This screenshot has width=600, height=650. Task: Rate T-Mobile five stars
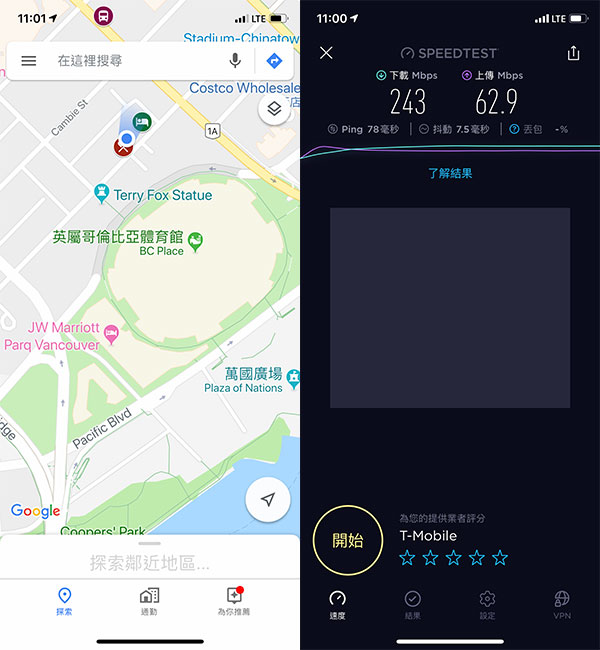500,558
